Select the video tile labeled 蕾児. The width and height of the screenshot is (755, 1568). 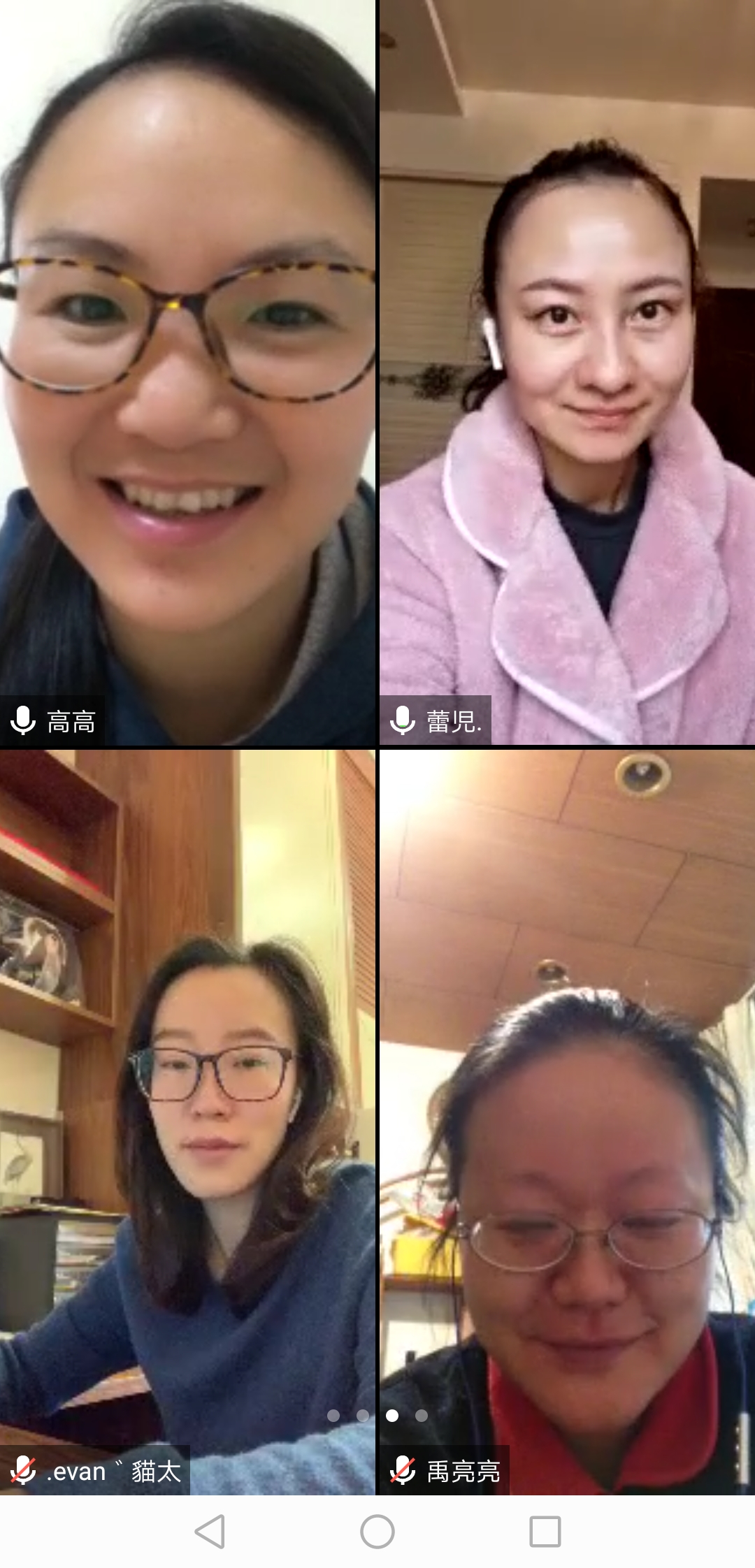pyautogui.click(x=567, y=372)
